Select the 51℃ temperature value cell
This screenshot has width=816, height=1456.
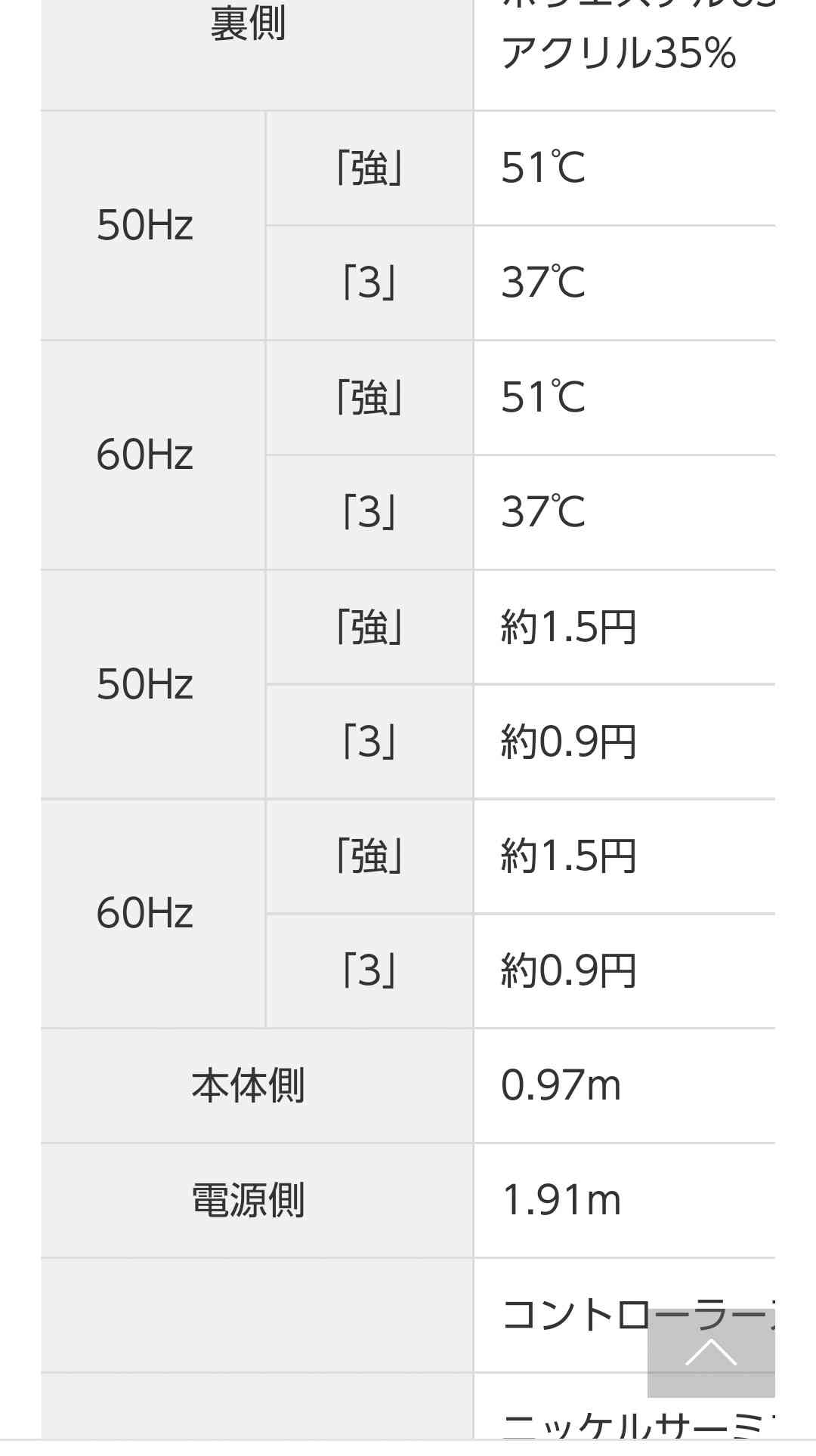(544, 168)
